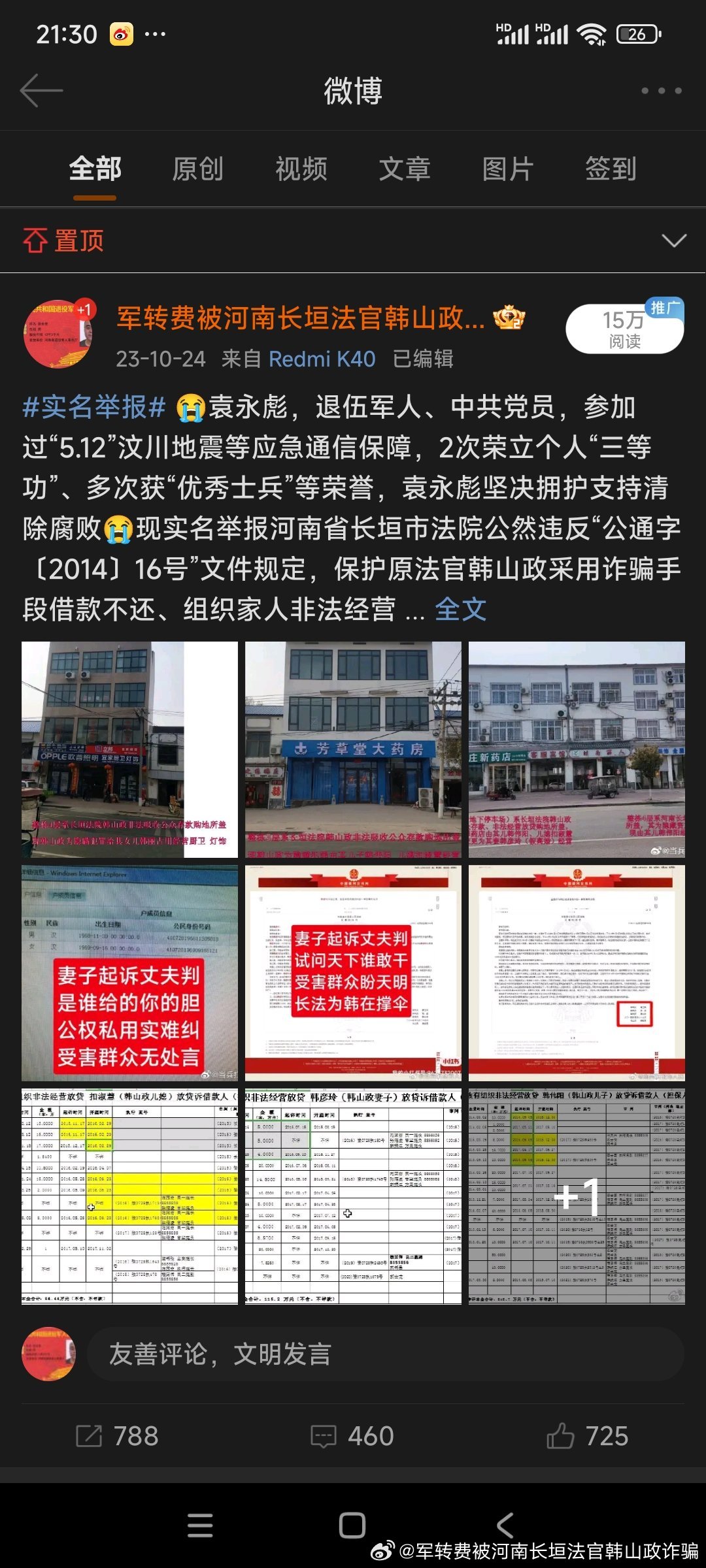The height and width of the screenshot is (1568, 706).
Task: Open the 妻子起诉丈夫判 是谁给的你的胆 image
Action: point(129,973)
